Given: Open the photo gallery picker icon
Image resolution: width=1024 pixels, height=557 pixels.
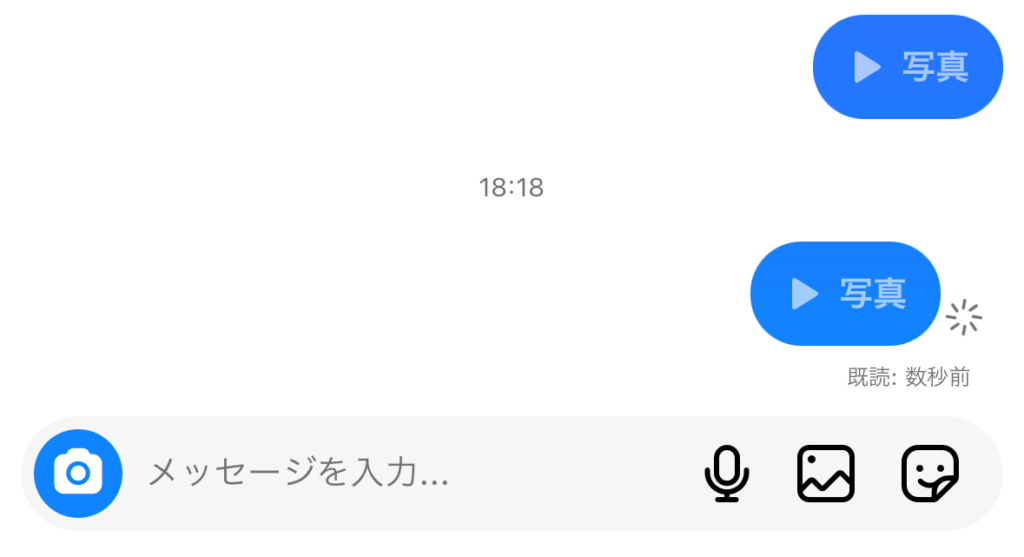Looking at the screenshot, I should click(826, 473).
